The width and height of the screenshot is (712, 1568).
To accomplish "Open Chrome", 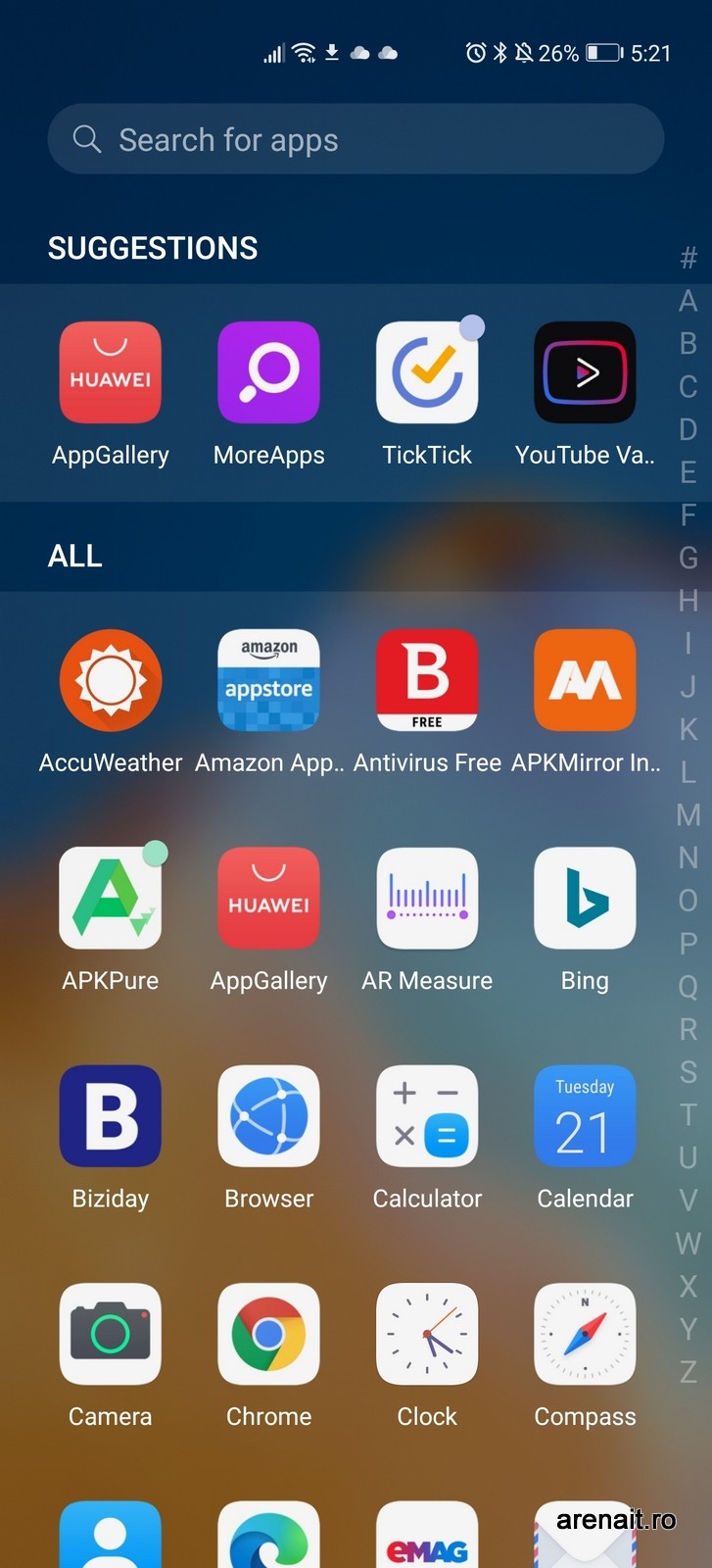I will pos(268,1334).
